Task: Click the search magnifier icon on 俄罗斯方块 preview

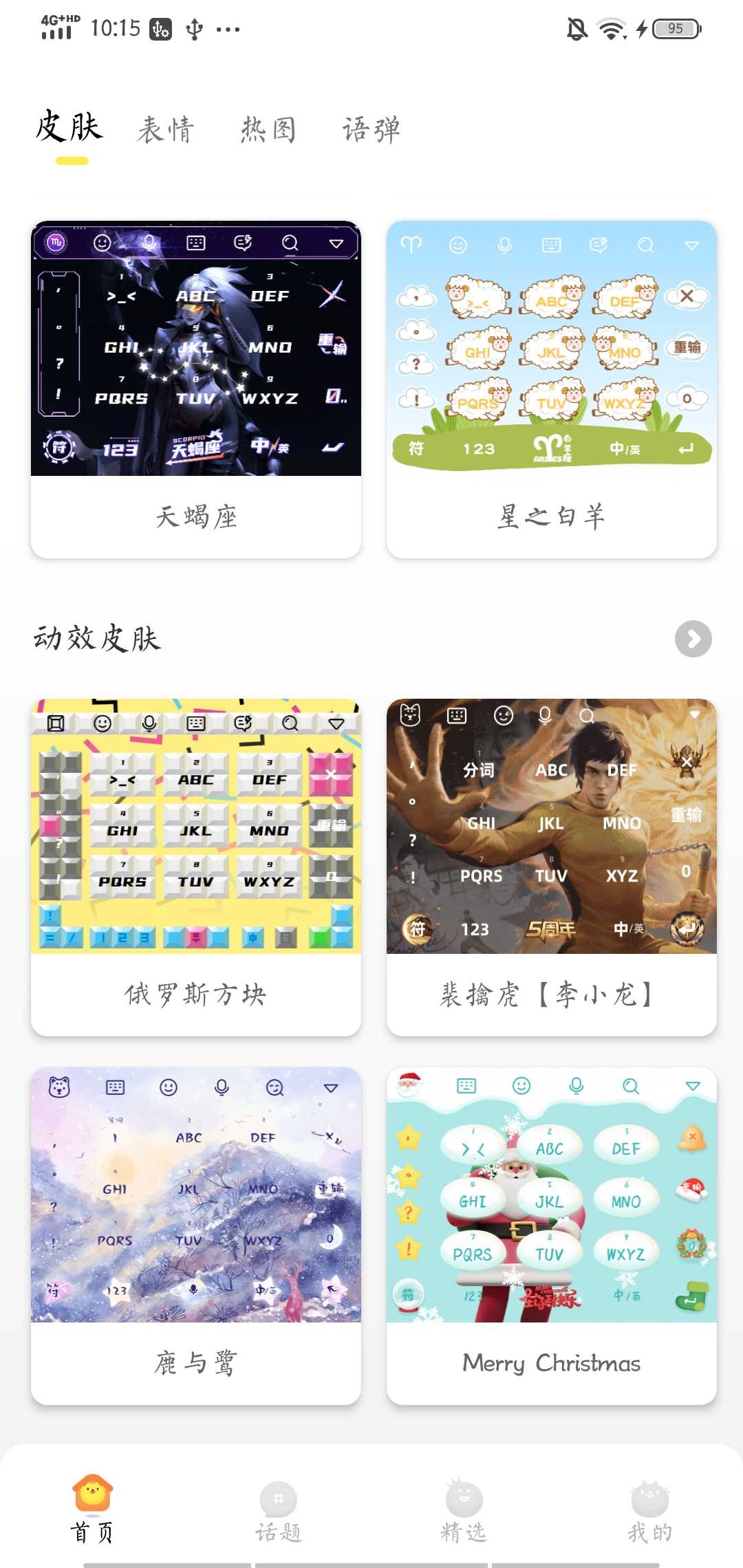Action: 290,723
